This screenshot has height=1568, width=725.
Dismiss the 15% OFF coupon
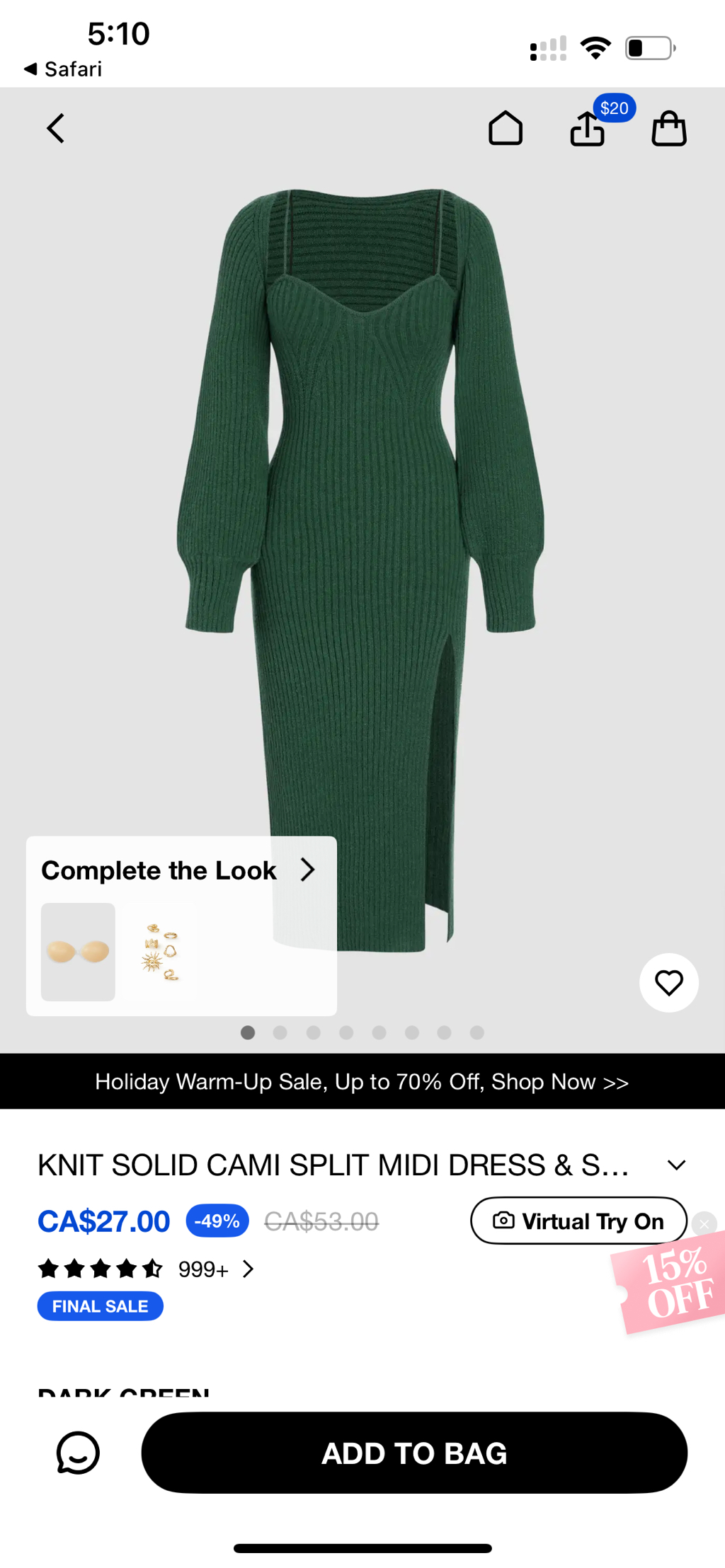click(x=704, y=1223)
